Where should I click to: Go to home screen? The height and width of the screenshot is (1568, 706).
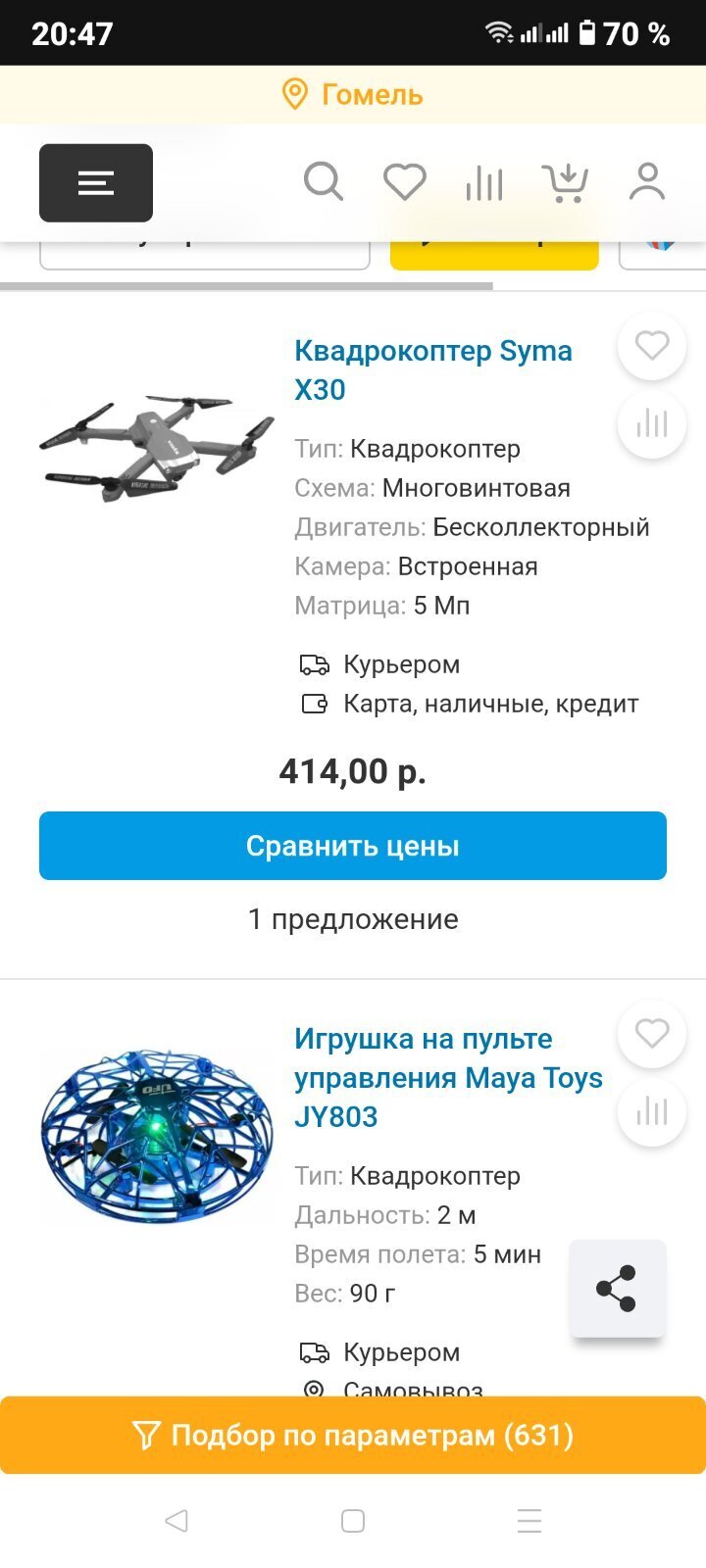click(353, 1521)
